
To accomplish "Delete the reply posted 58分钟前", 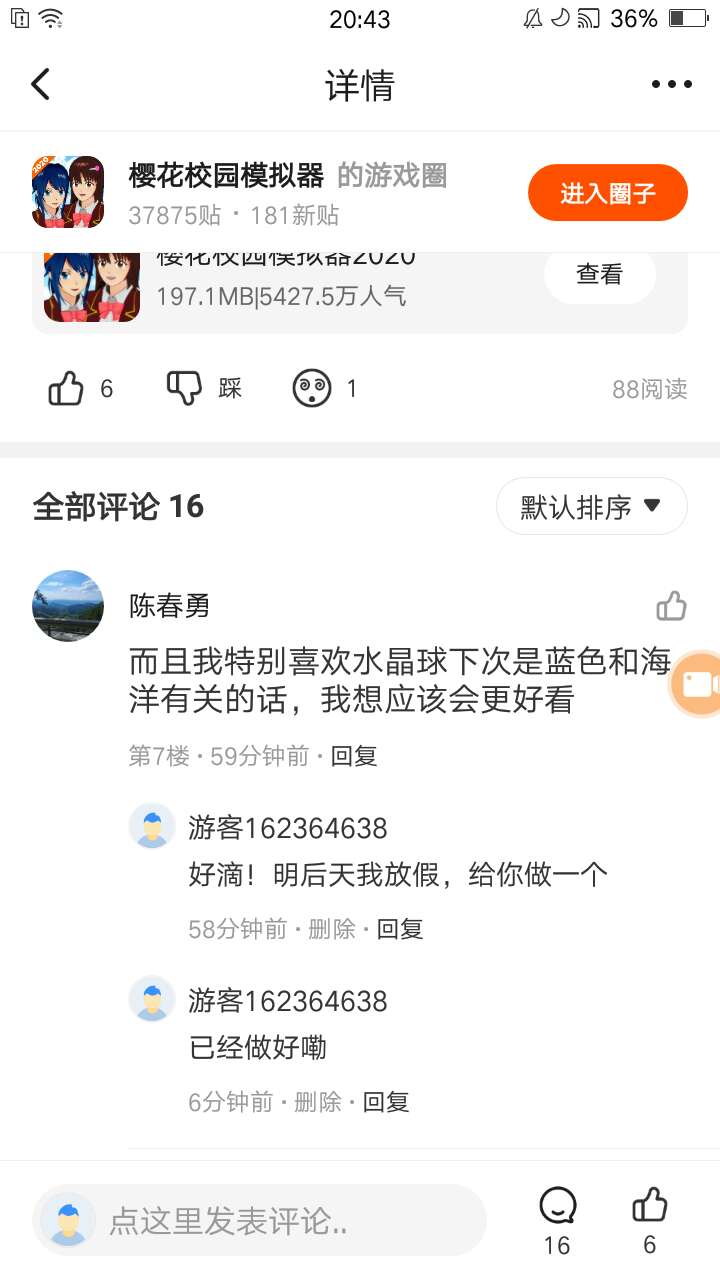I will point(331,929).
